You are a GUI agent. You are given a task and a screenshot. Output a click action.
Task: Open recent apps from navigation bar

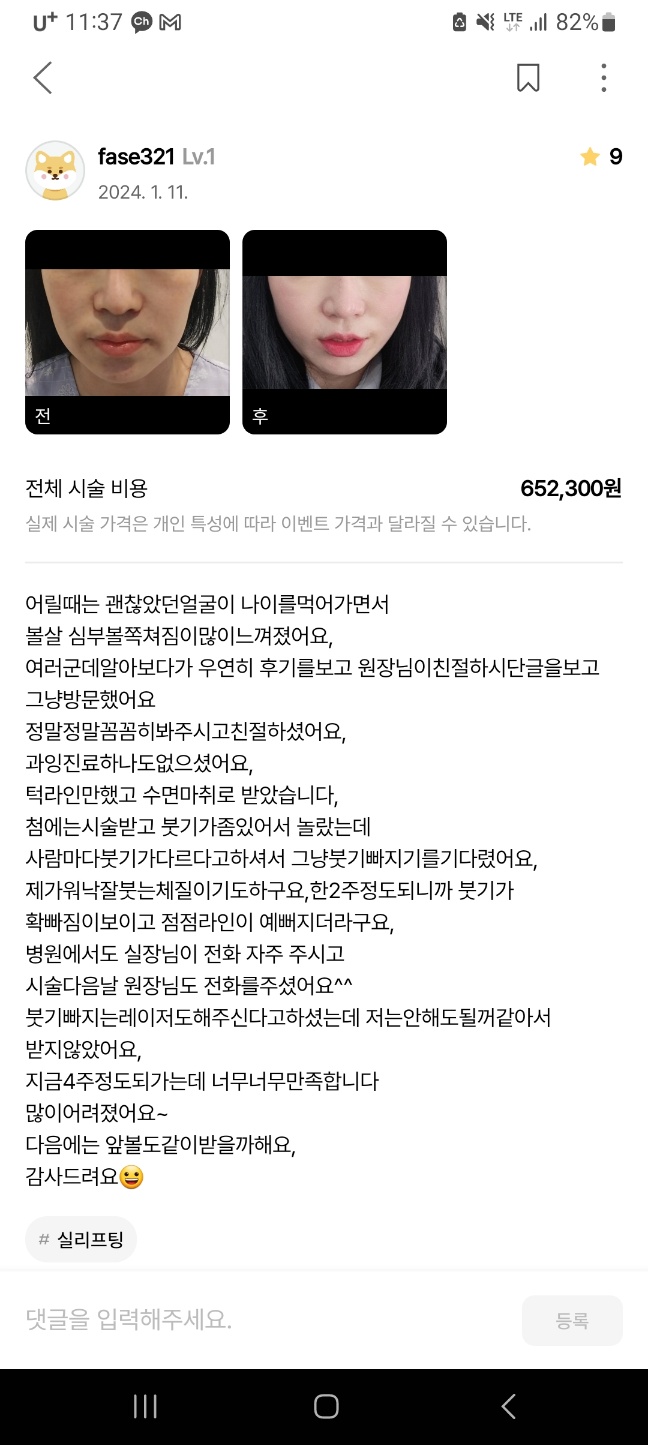[145, 1406]
